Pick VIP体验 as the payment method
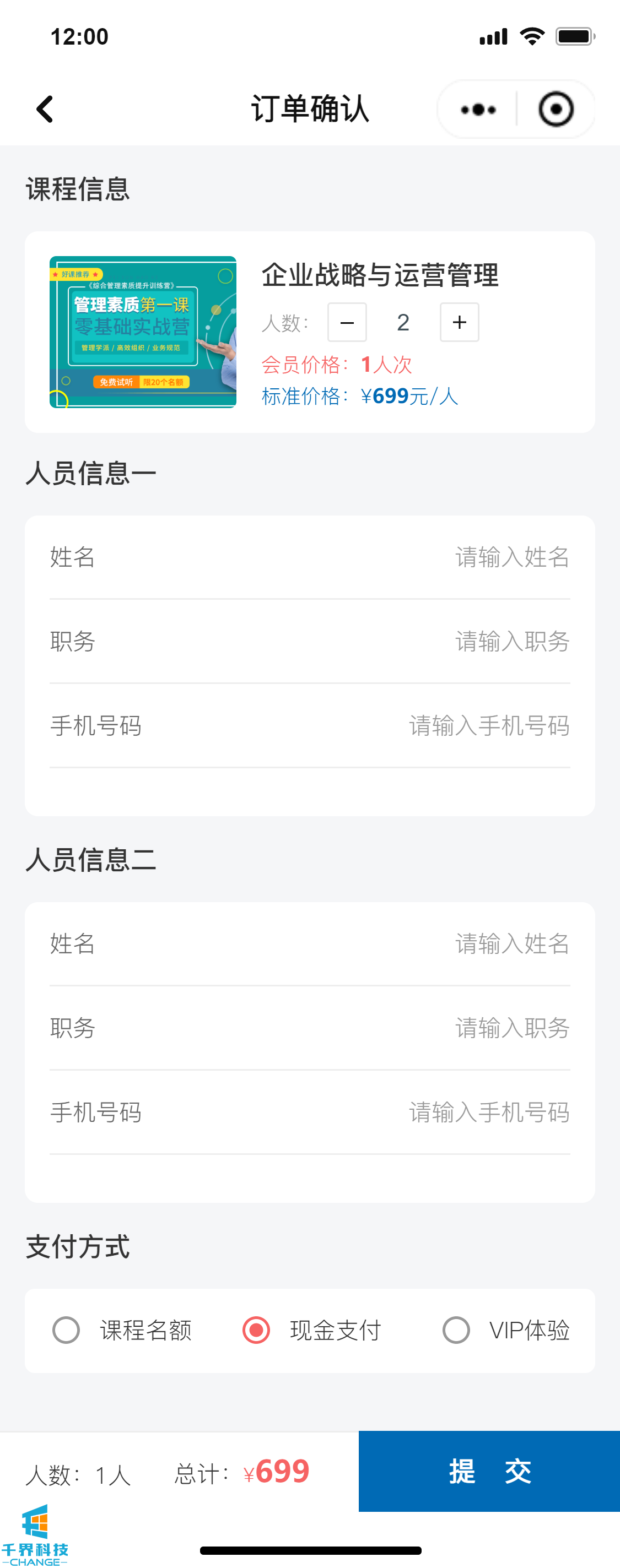 (x=456, y=1330)
